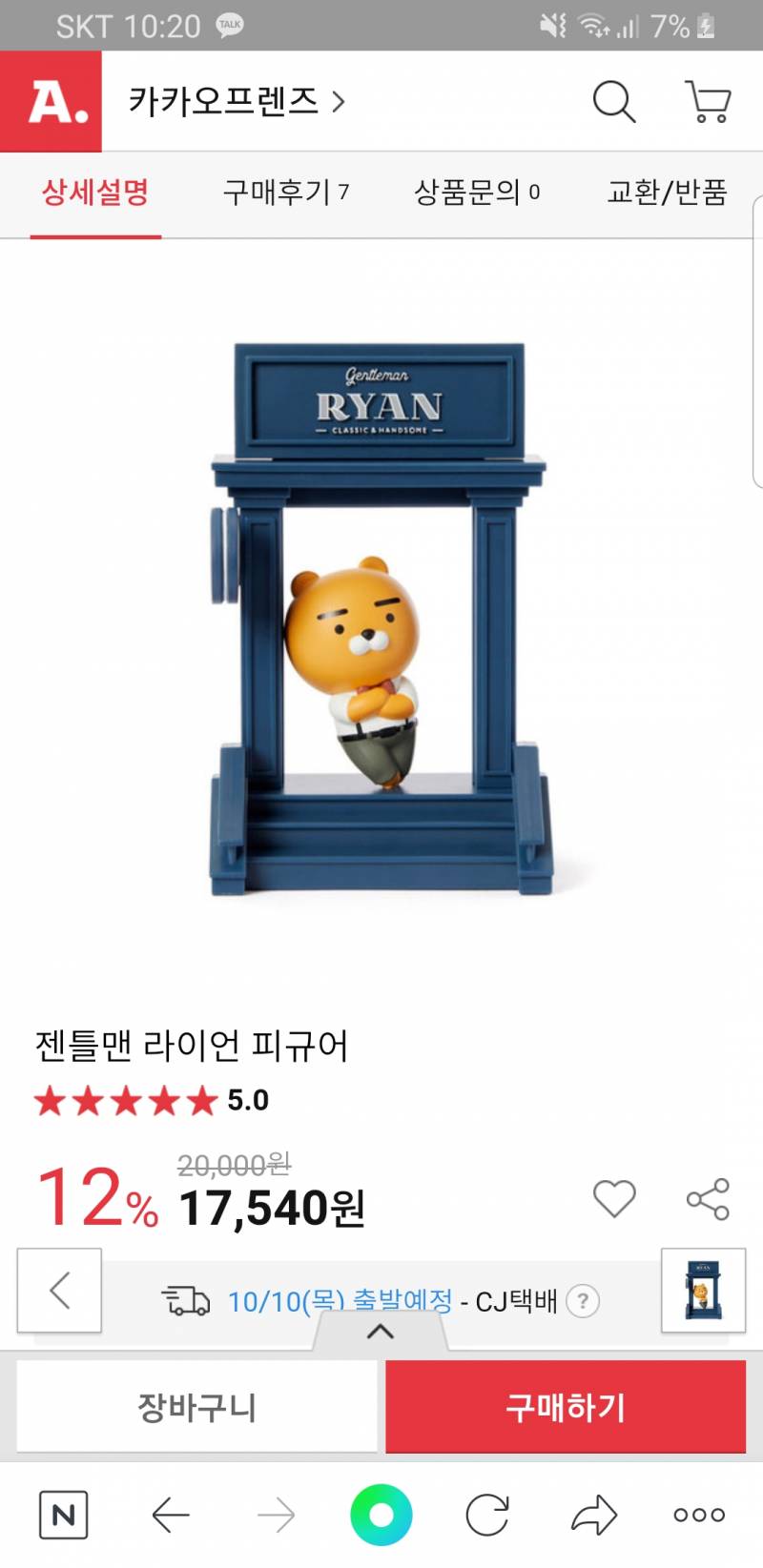Open the more options ellipsis in bottom bar
This screenshot has height=1568, width=763.
698,1514
